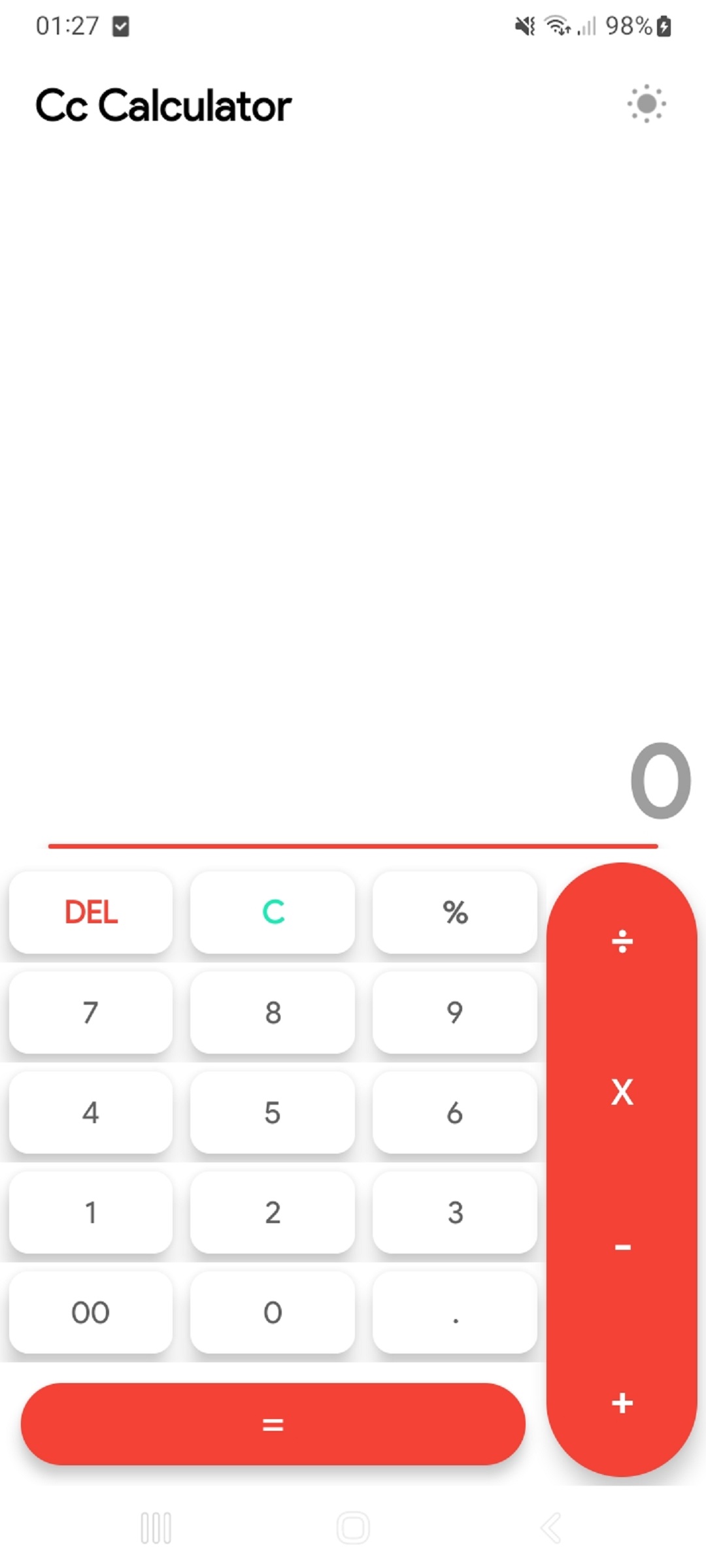Select the multiply operator
Screen dimensions: 706x1568
pyautogui.click(x=622, y=1092)
